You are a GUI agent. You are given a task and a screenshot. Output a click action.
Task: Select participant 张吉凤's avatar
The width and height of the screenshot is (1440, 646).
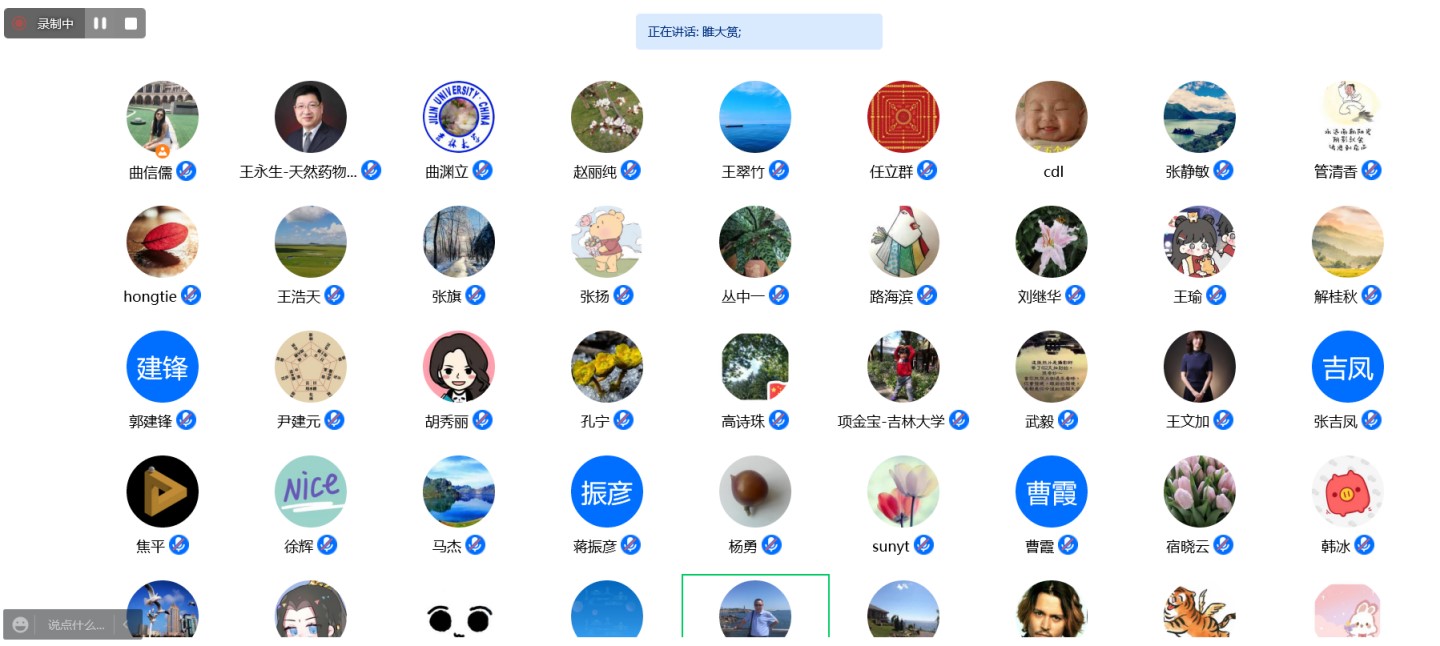[x=1347, y=367]
